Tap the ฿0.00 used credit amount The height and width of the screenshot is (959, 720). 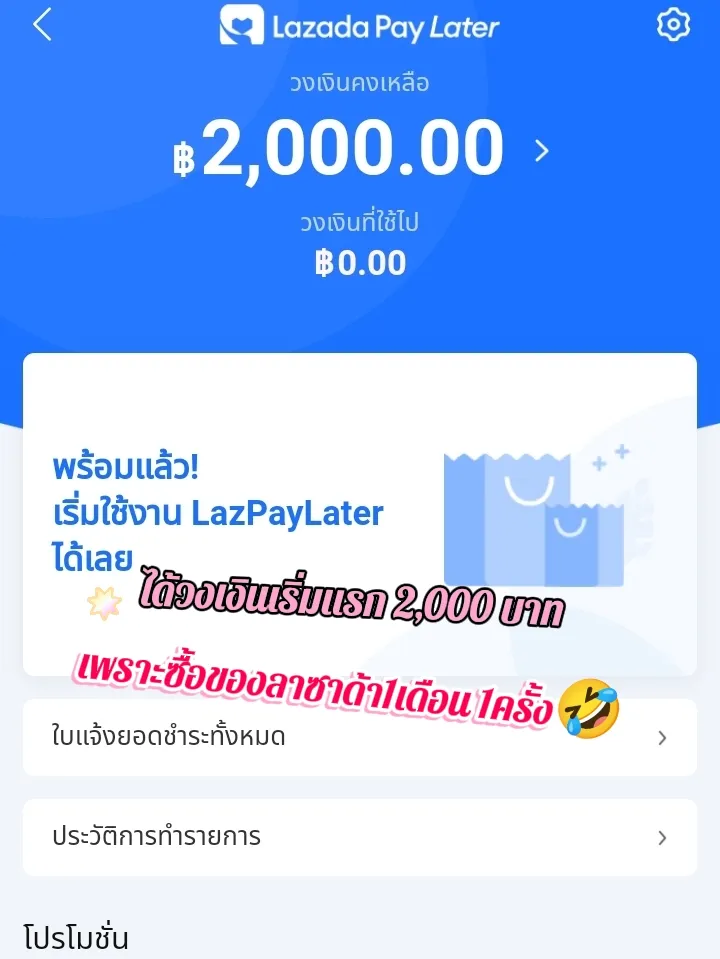pos(360,263)
